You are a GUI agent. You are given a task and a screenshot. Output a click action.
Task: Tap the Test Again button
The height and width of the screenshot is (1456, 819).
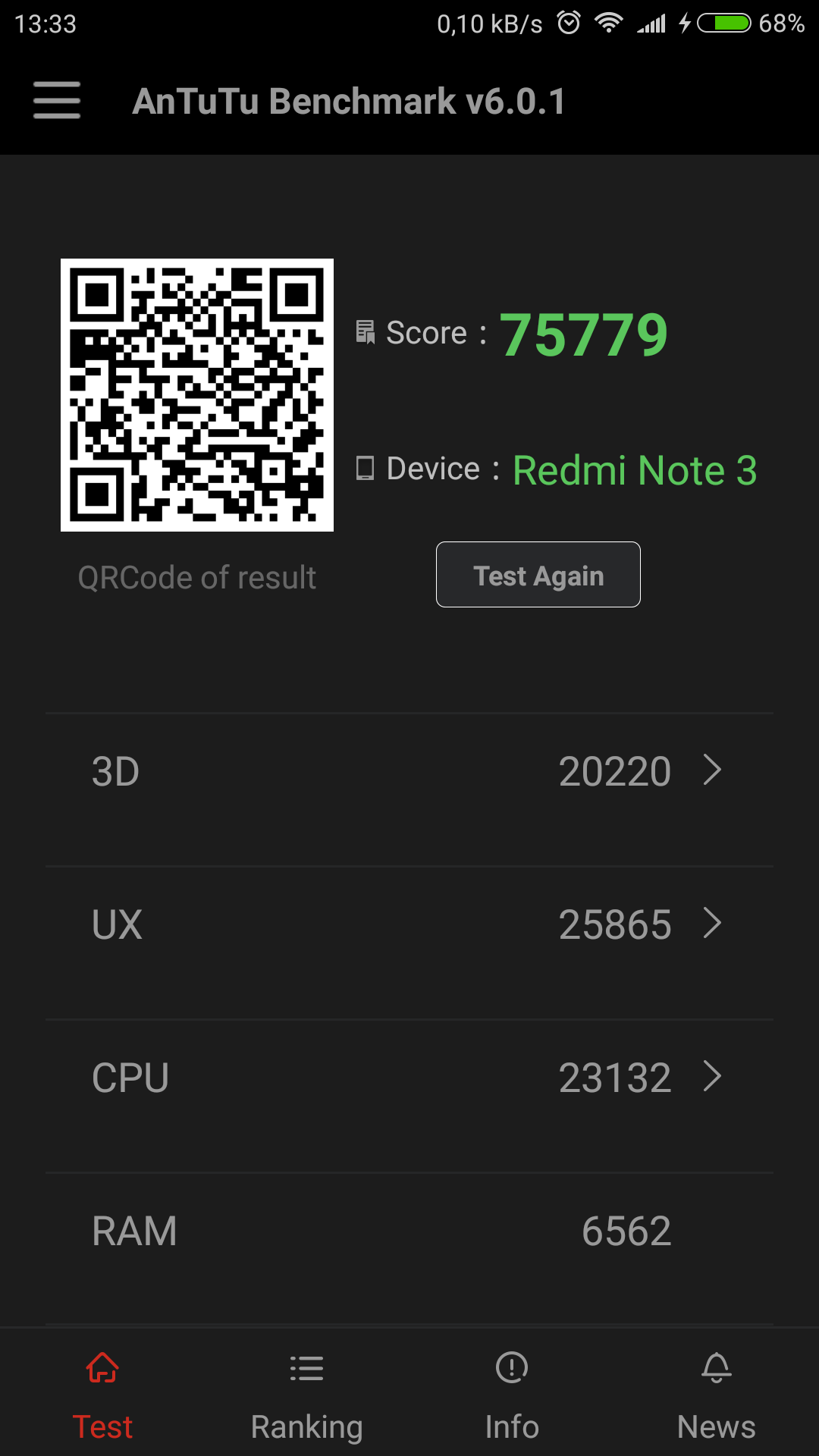point(538,575)
